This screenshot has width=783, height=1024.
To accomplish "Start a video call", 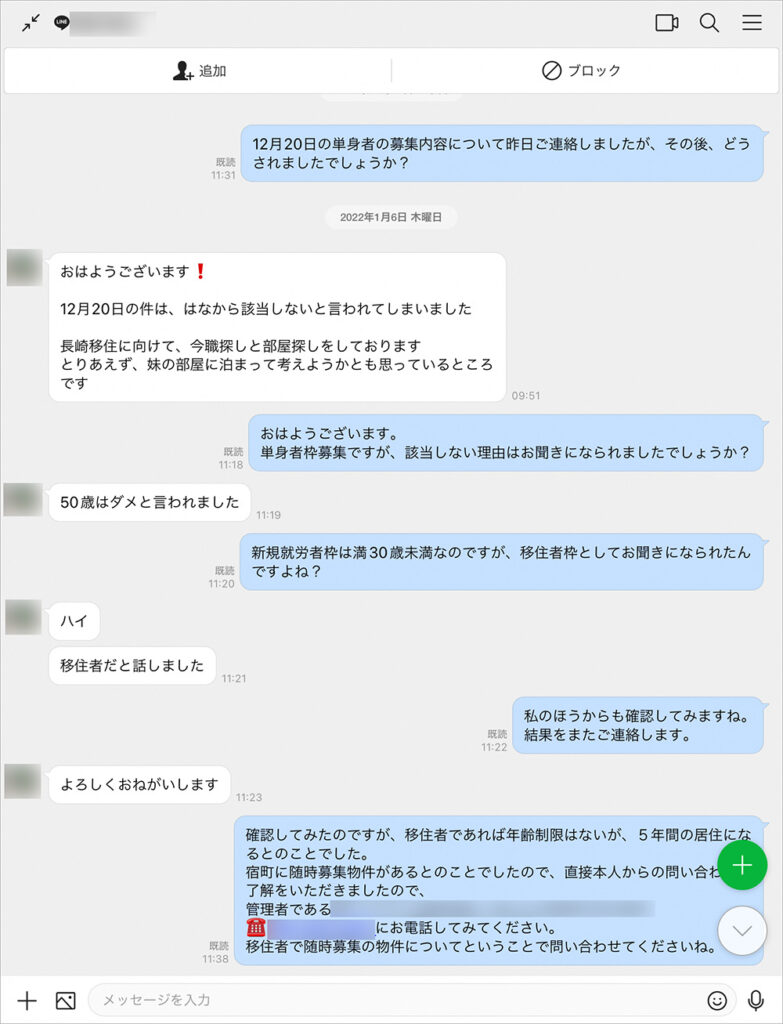I will [x=666, y=23].
